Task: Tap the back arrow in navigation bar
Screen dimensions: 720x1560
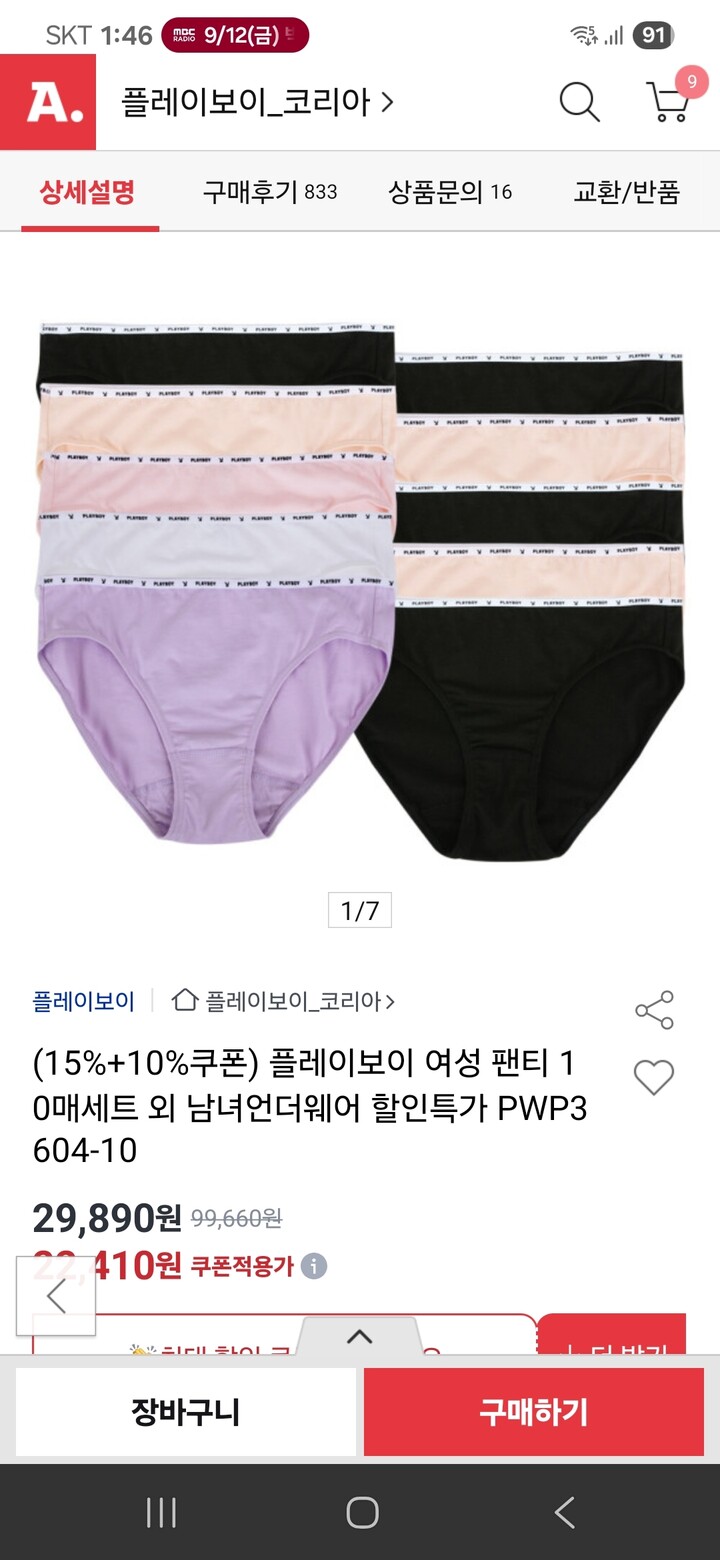Action: (x=563, y=1513)
